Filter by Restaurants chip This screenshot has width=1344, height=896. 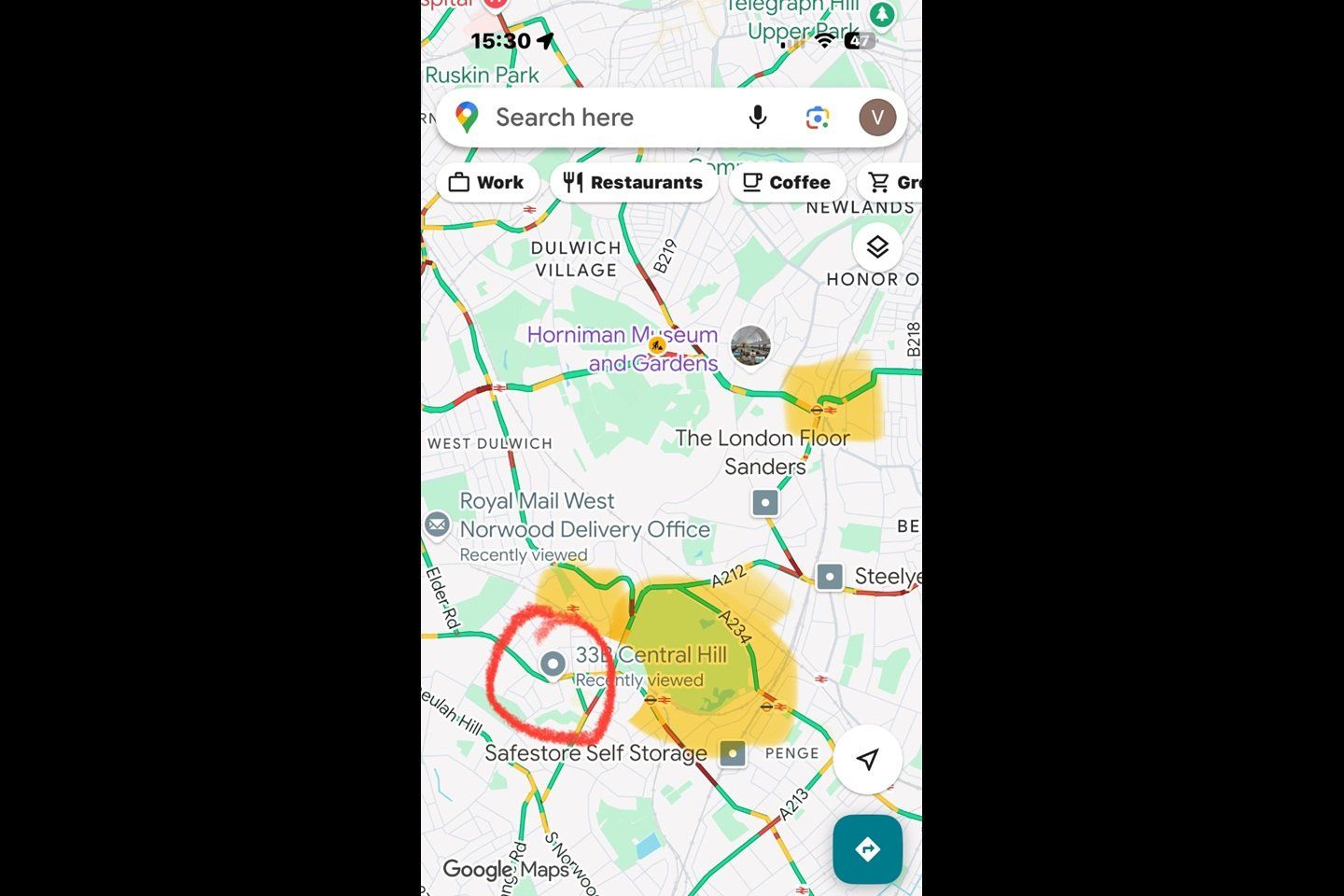click(633, 182)
